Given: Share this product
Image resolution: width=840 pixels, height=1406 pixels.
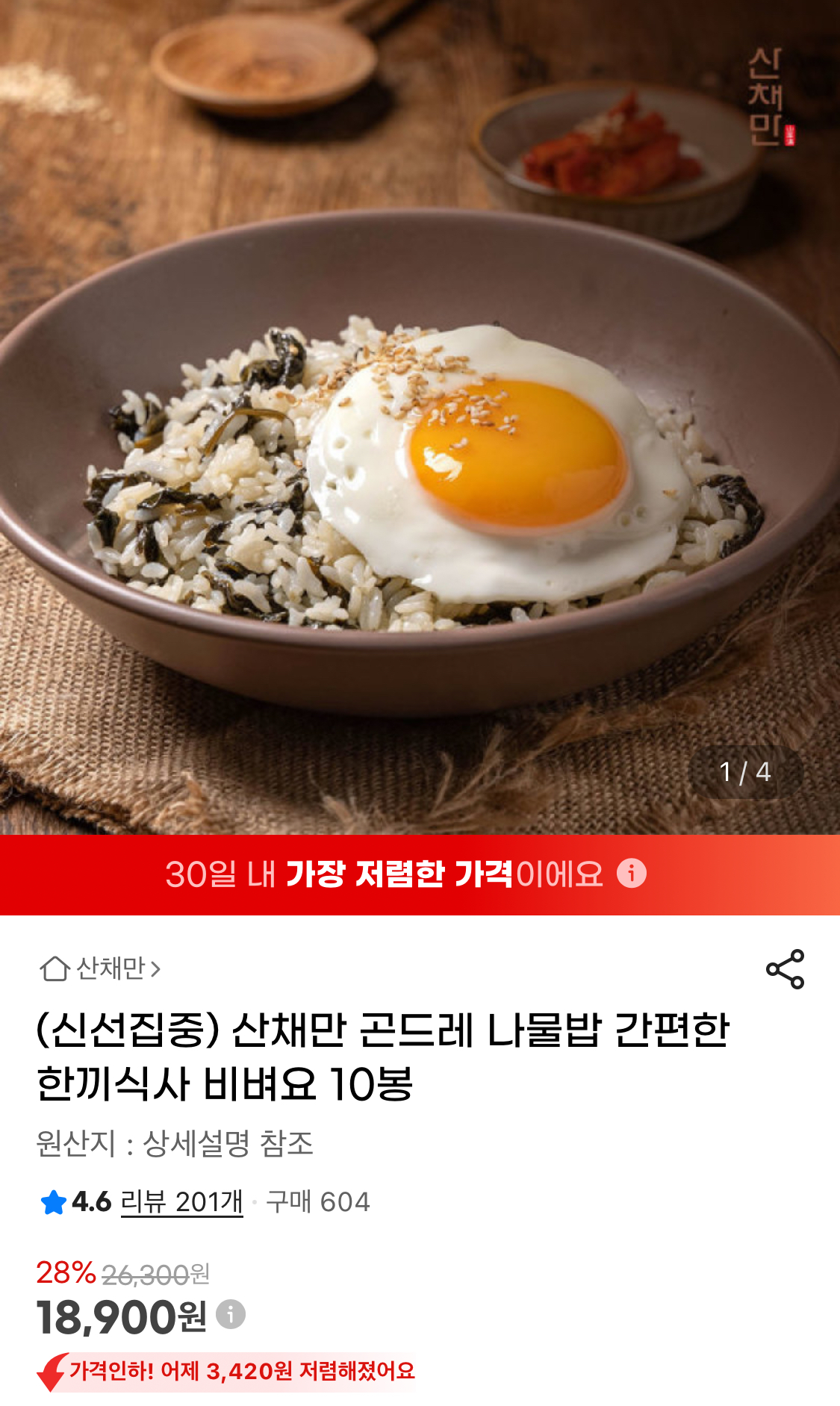Looking at the screenshot, I should coord(785,969).
